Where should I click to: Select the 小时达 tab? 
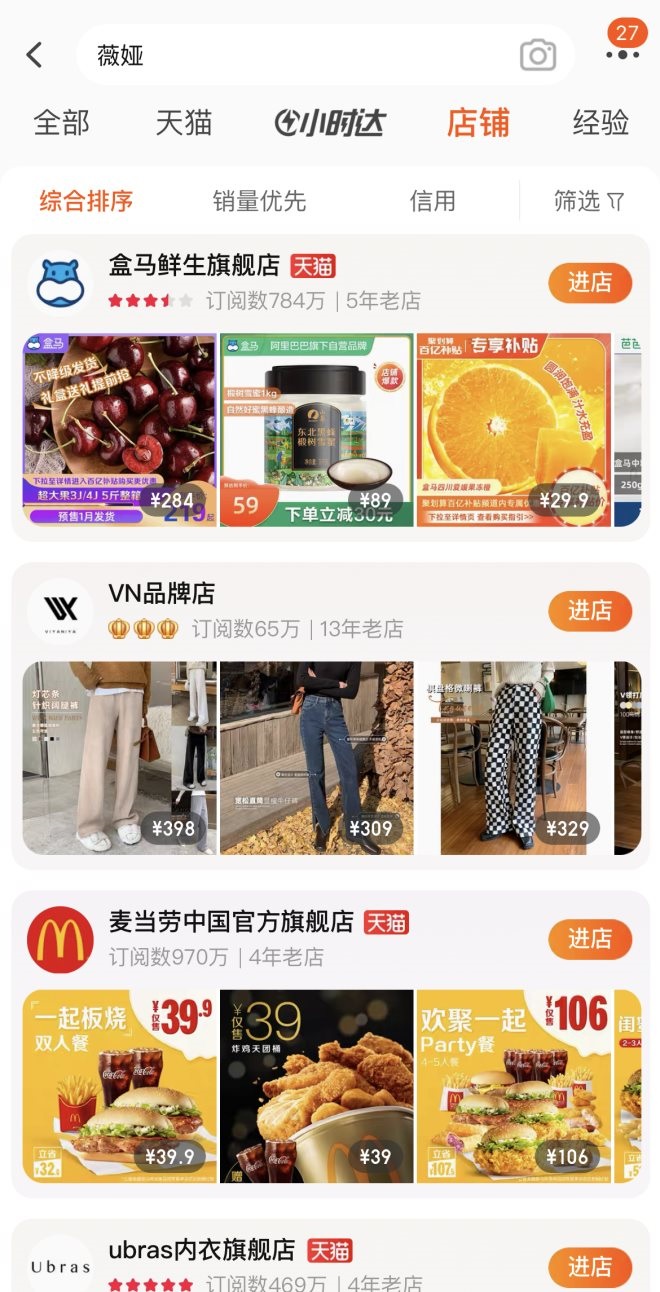(330, 123)
